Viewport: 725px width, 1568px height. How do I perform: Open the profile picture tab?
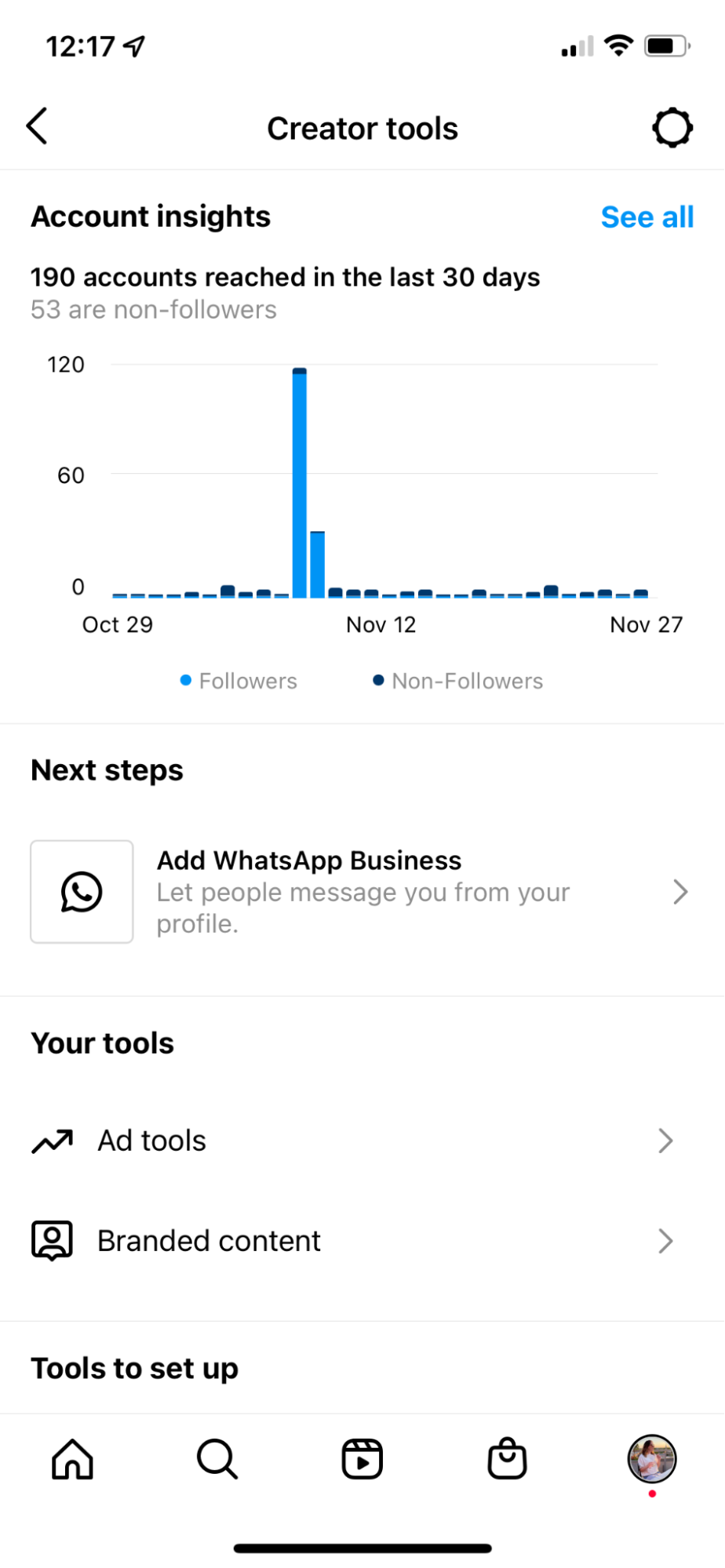click(651, 1459)
